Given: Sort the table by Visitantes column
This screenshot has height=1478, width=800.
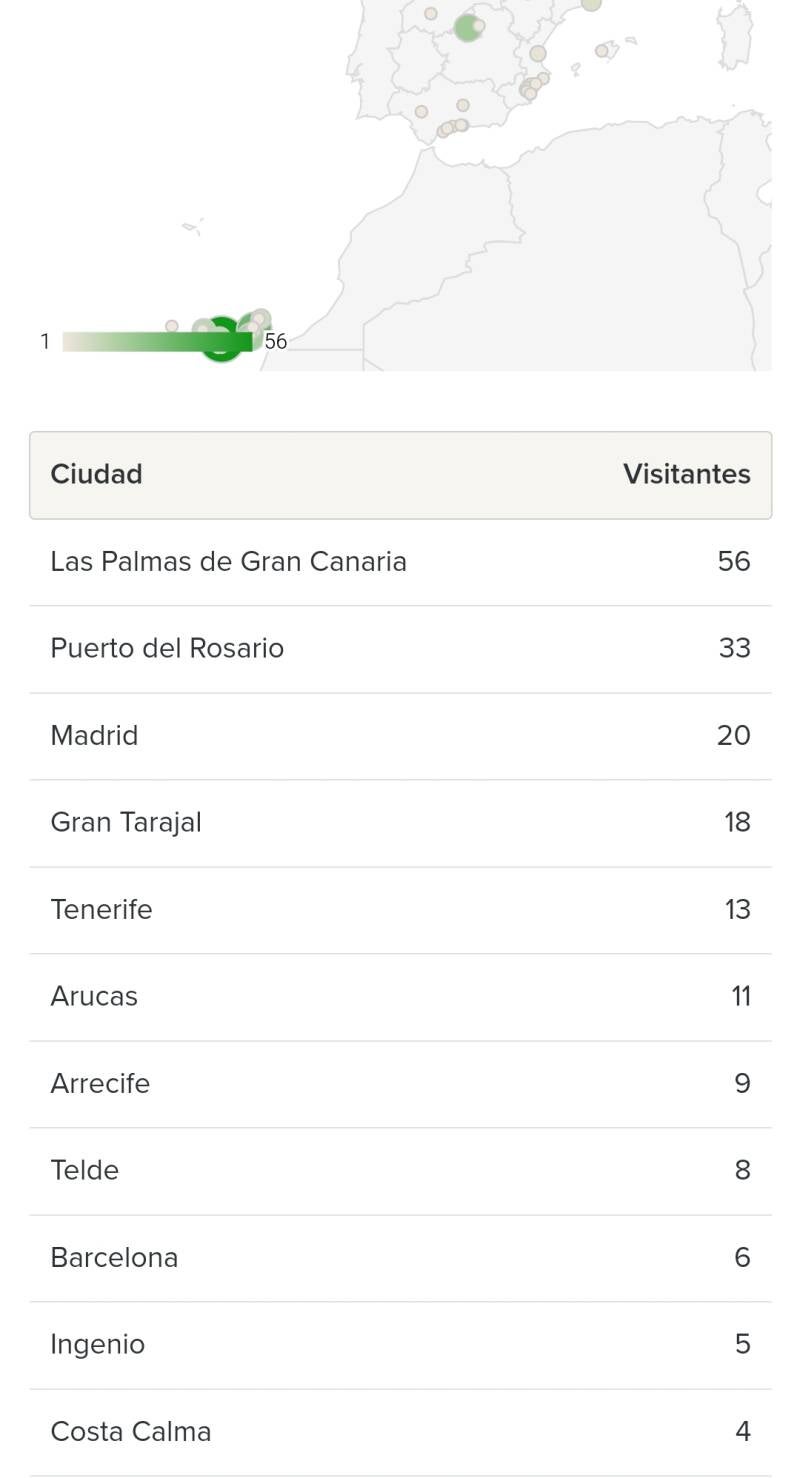Looking at the screenshot, I should (686, 474).
